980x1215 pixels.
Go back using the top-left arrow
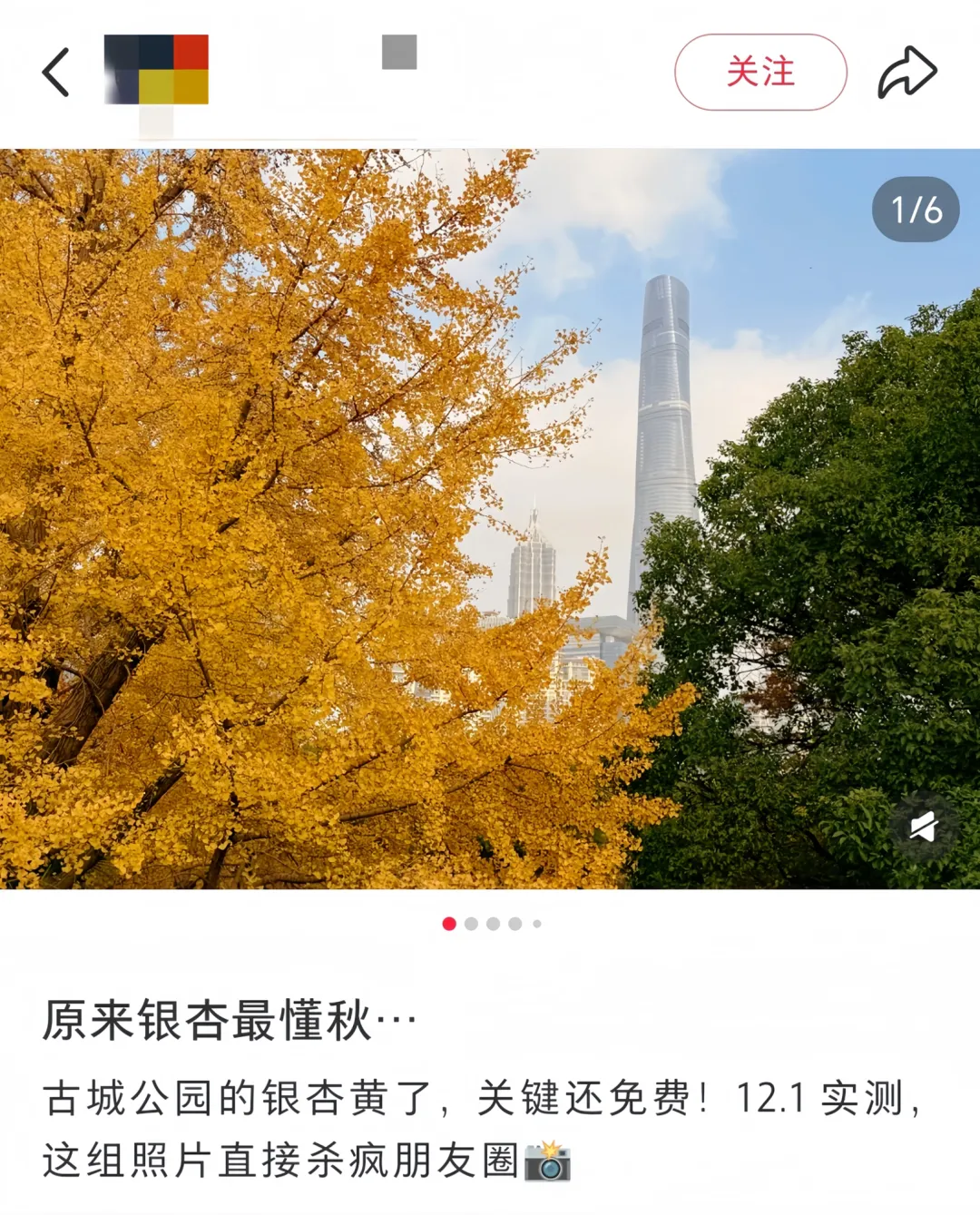click(56, 72)
